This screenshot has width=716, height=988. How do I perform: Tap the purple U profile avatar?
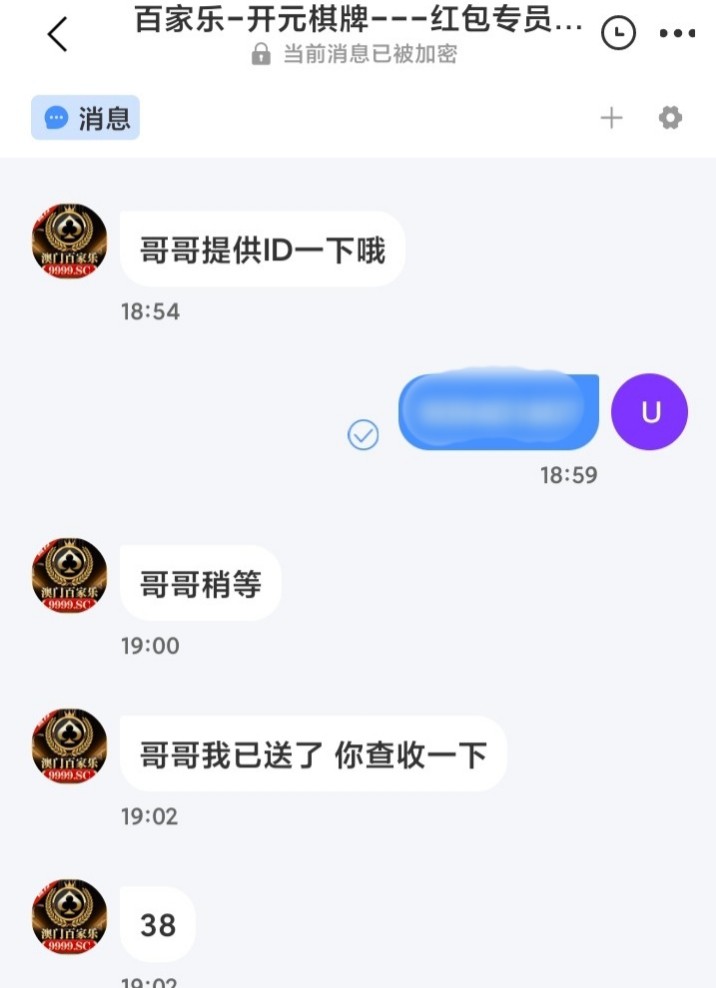coord(650,411)
